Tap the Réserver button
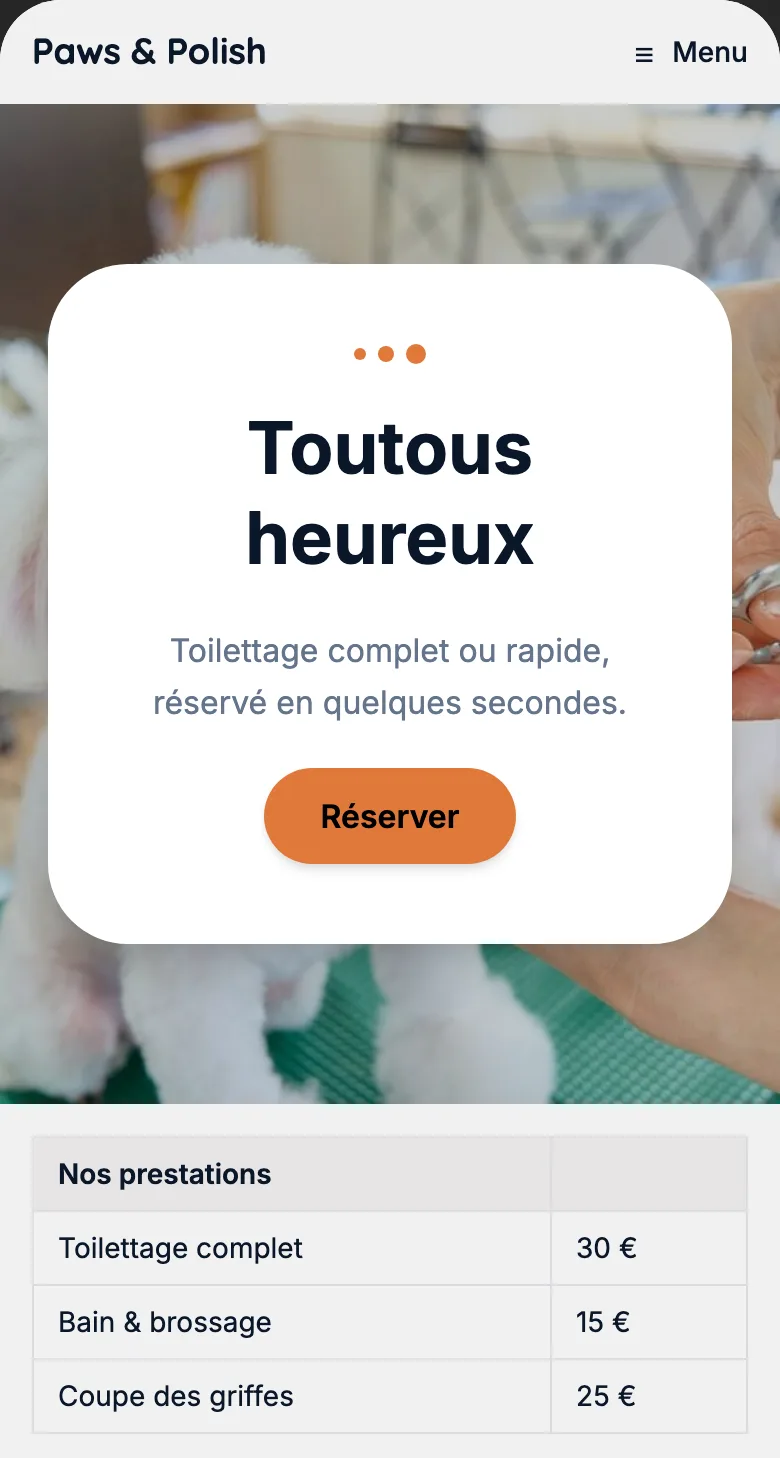This screenshot has height=1458, width=780. pyautogui.click(x=390, y=816)
